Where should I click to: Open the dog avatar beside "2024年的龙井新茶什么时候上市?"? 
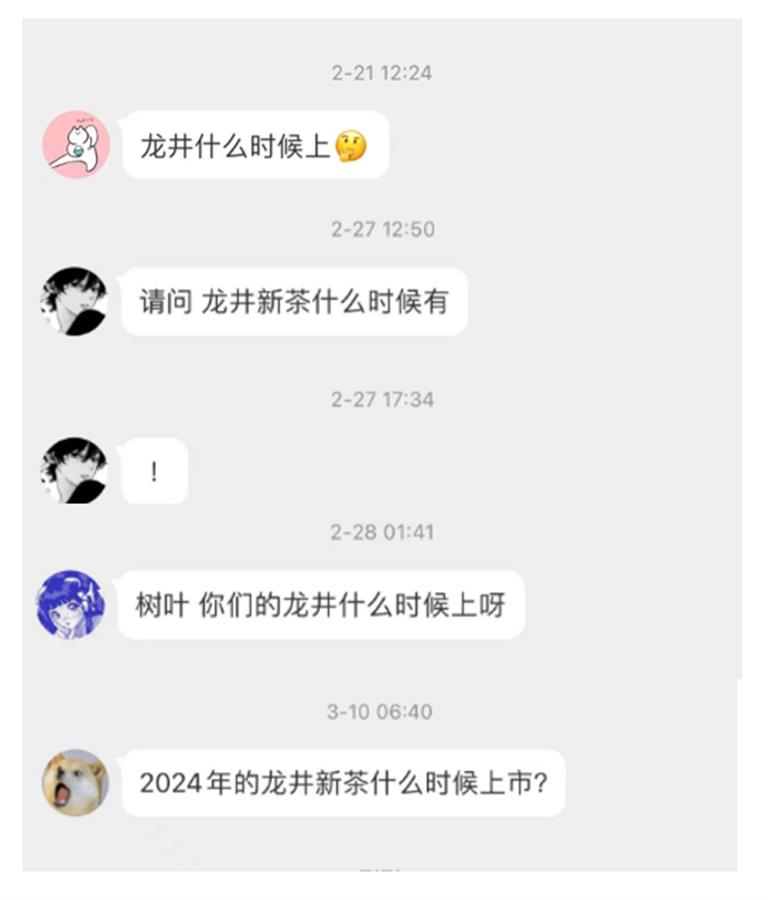coord(75,782)
